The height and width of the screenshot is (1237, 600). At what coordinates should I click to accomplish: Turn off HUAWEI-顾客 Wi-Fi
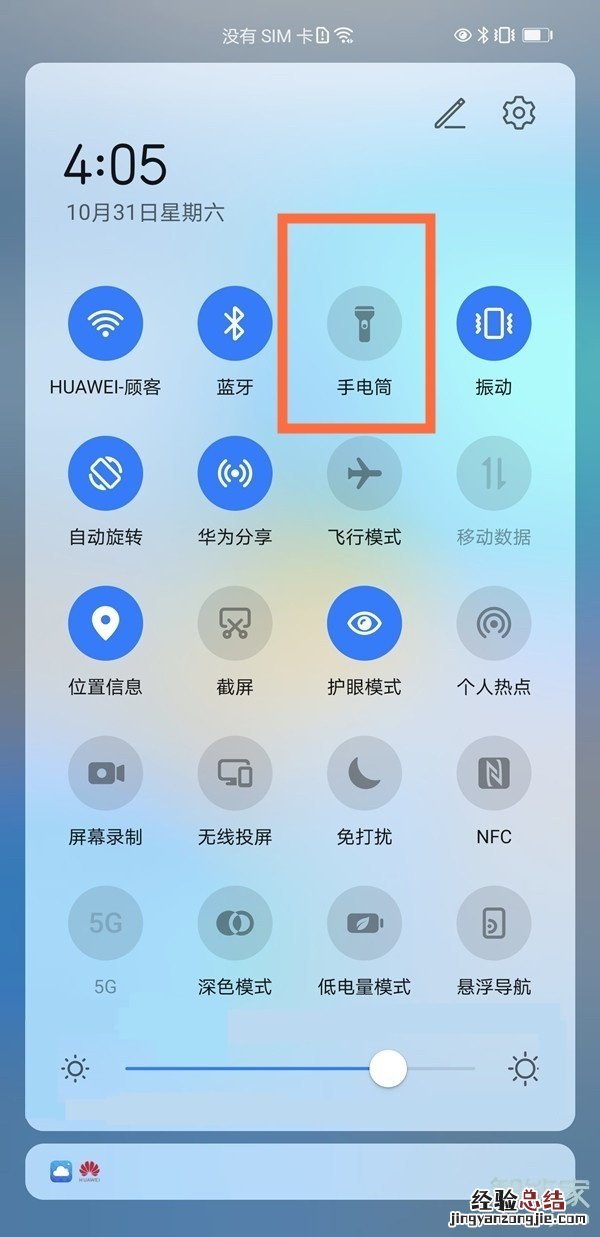(x=105, y=323)
